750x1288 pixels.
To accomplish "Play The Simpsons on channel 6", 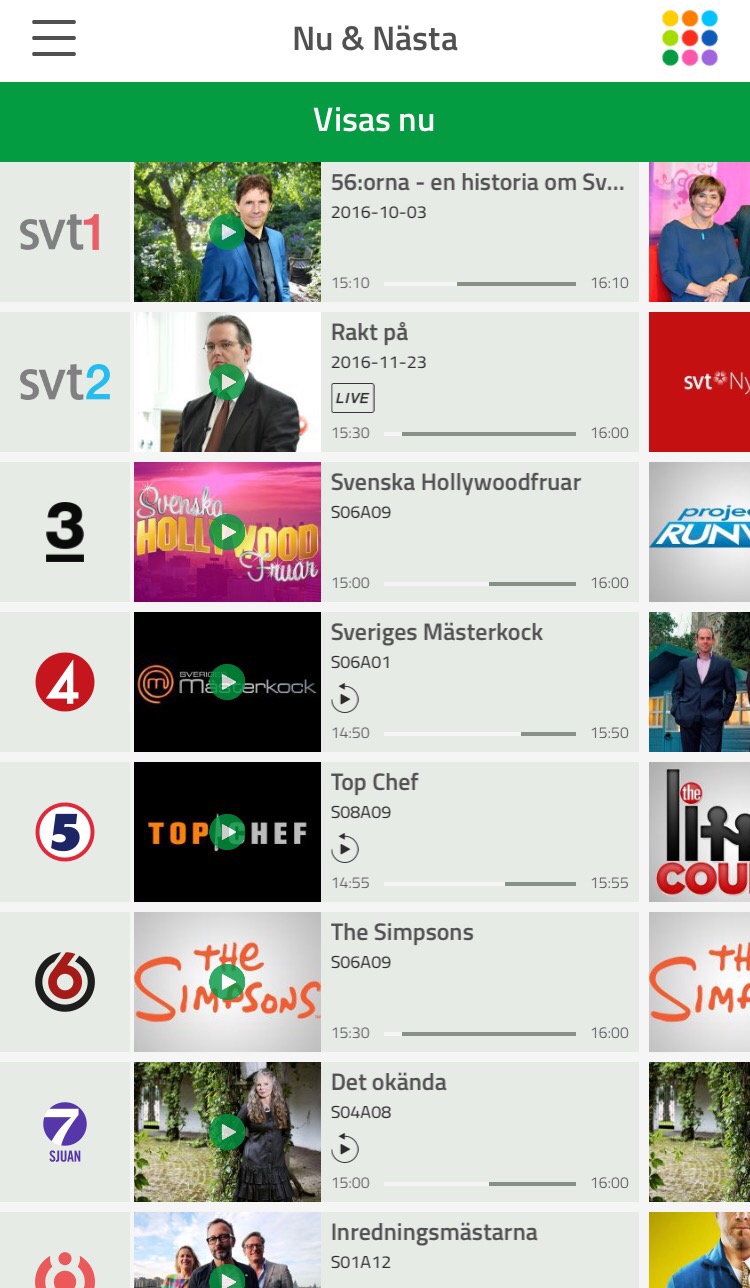I will coord(228,982).
